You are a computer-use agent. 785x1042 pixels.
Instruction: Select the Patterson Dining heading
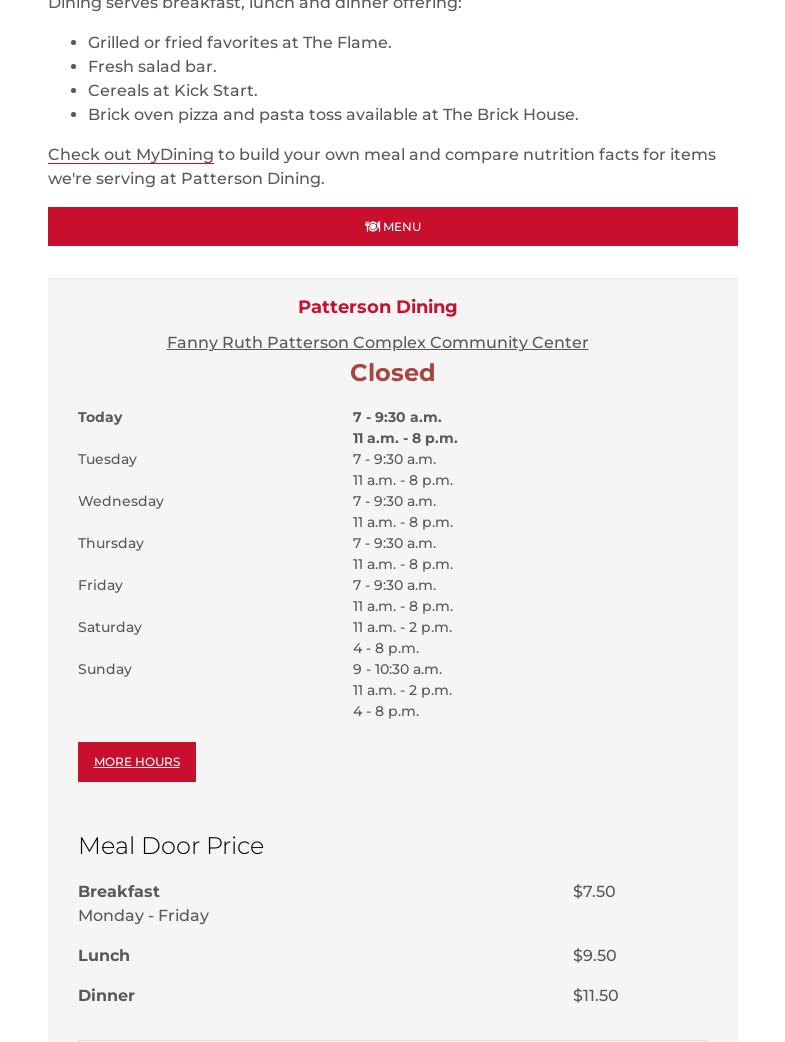pos(377,307)
